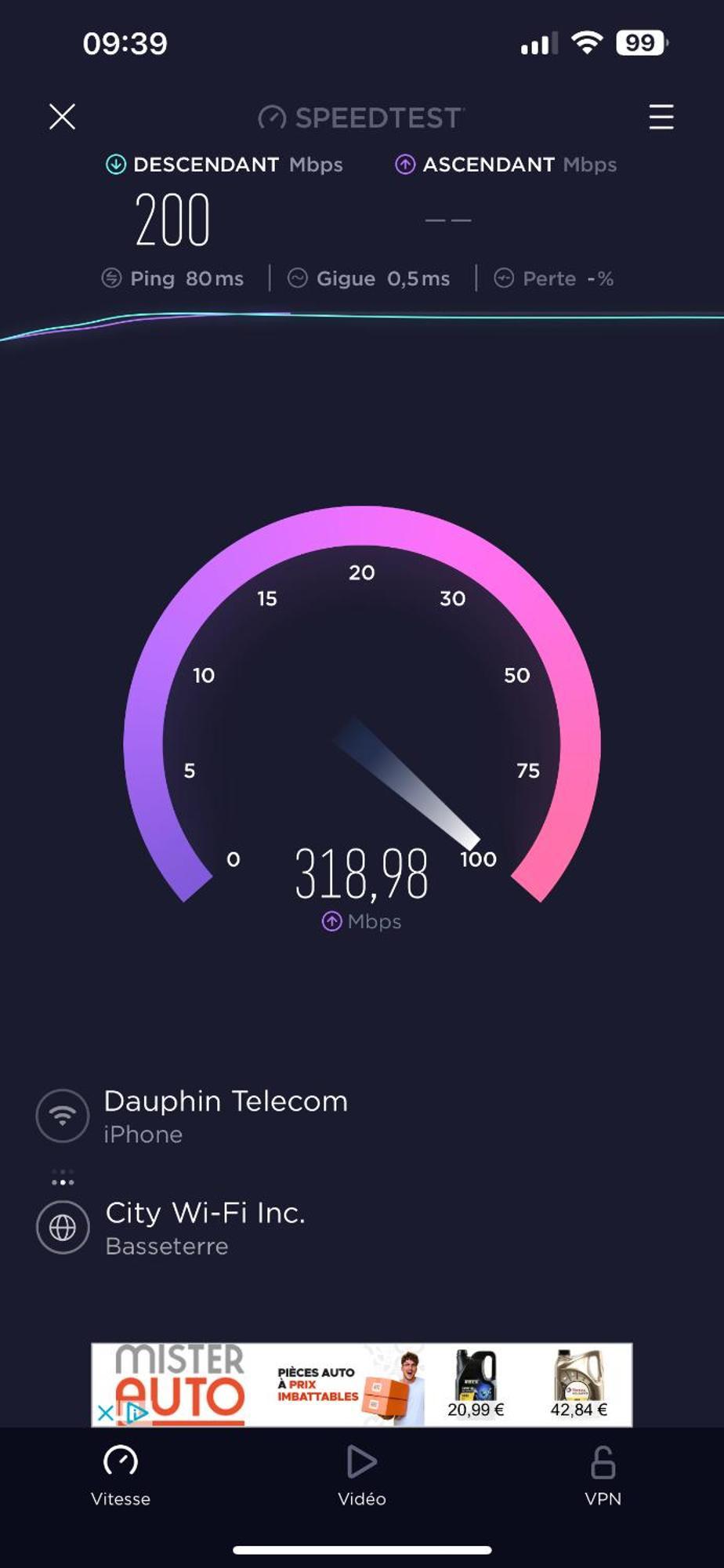Switch to the Vidéo tab
724x1568 pixels.
click(361, 1475)
